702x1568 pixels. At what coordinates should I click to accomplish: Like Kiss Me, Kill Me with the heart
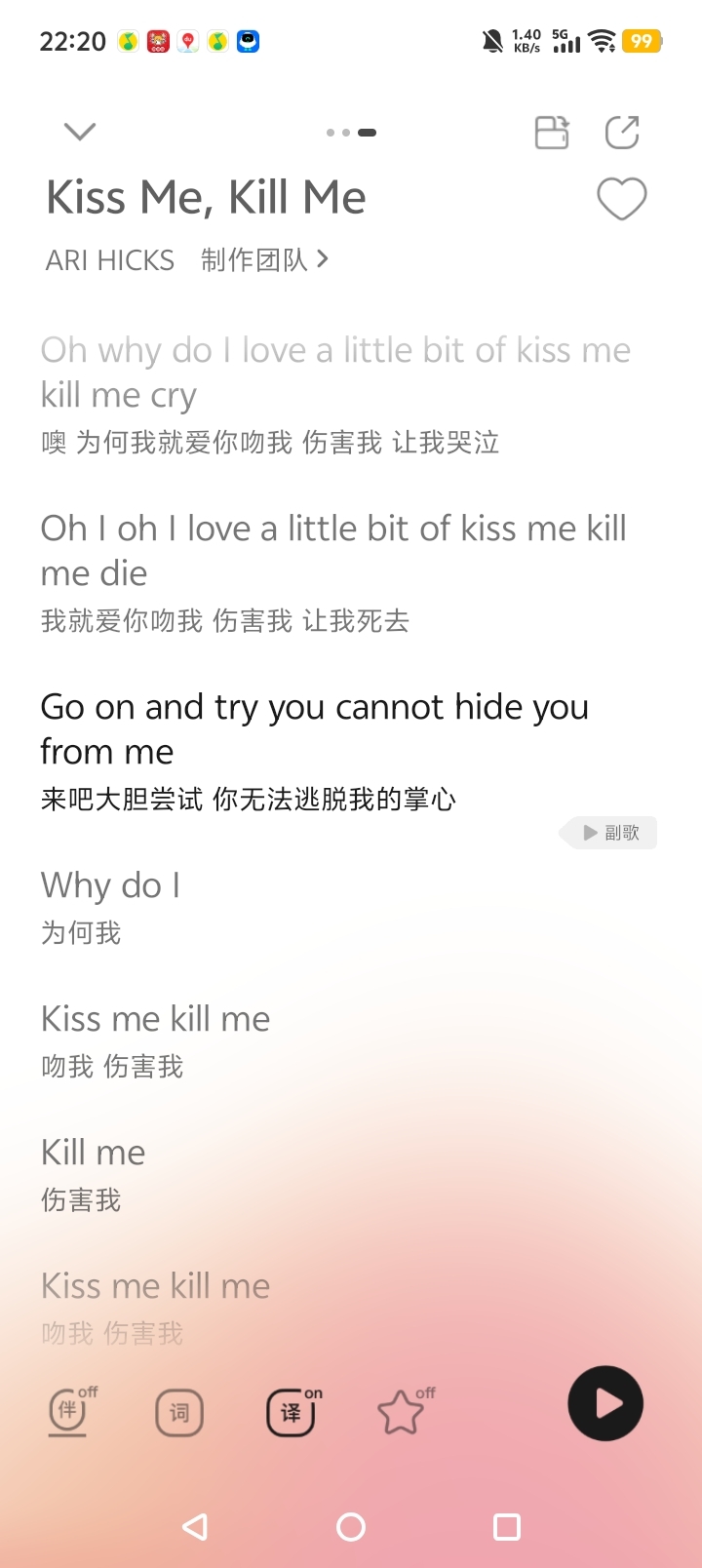tap(621, 199)
